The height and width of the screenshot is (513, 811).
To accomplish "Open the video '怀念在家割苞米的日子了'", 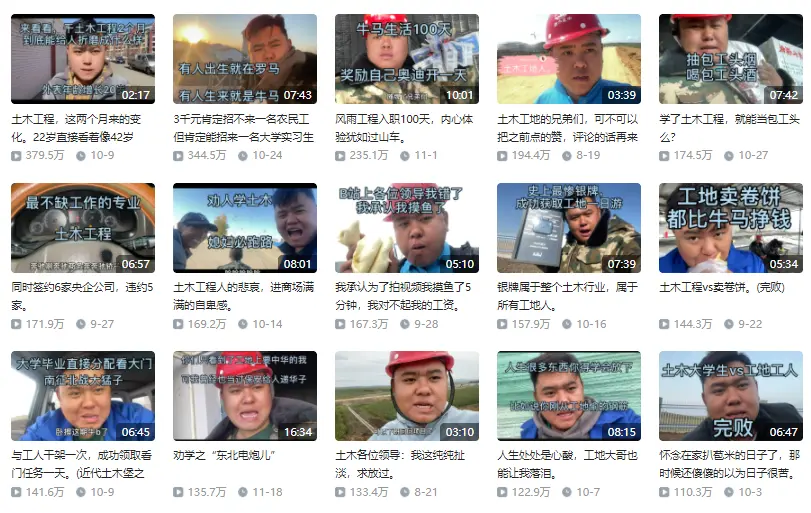I will tap(730, 396).
